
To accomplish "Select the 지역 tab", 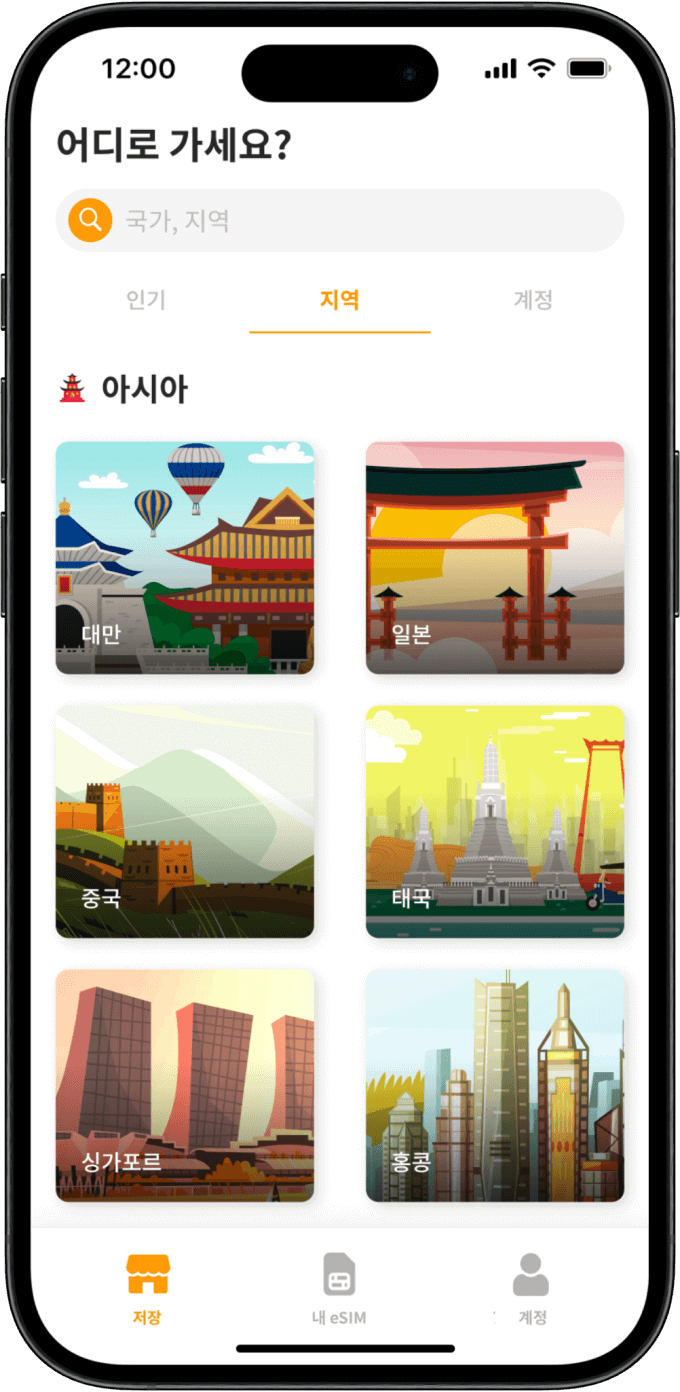I will [340, 300].
